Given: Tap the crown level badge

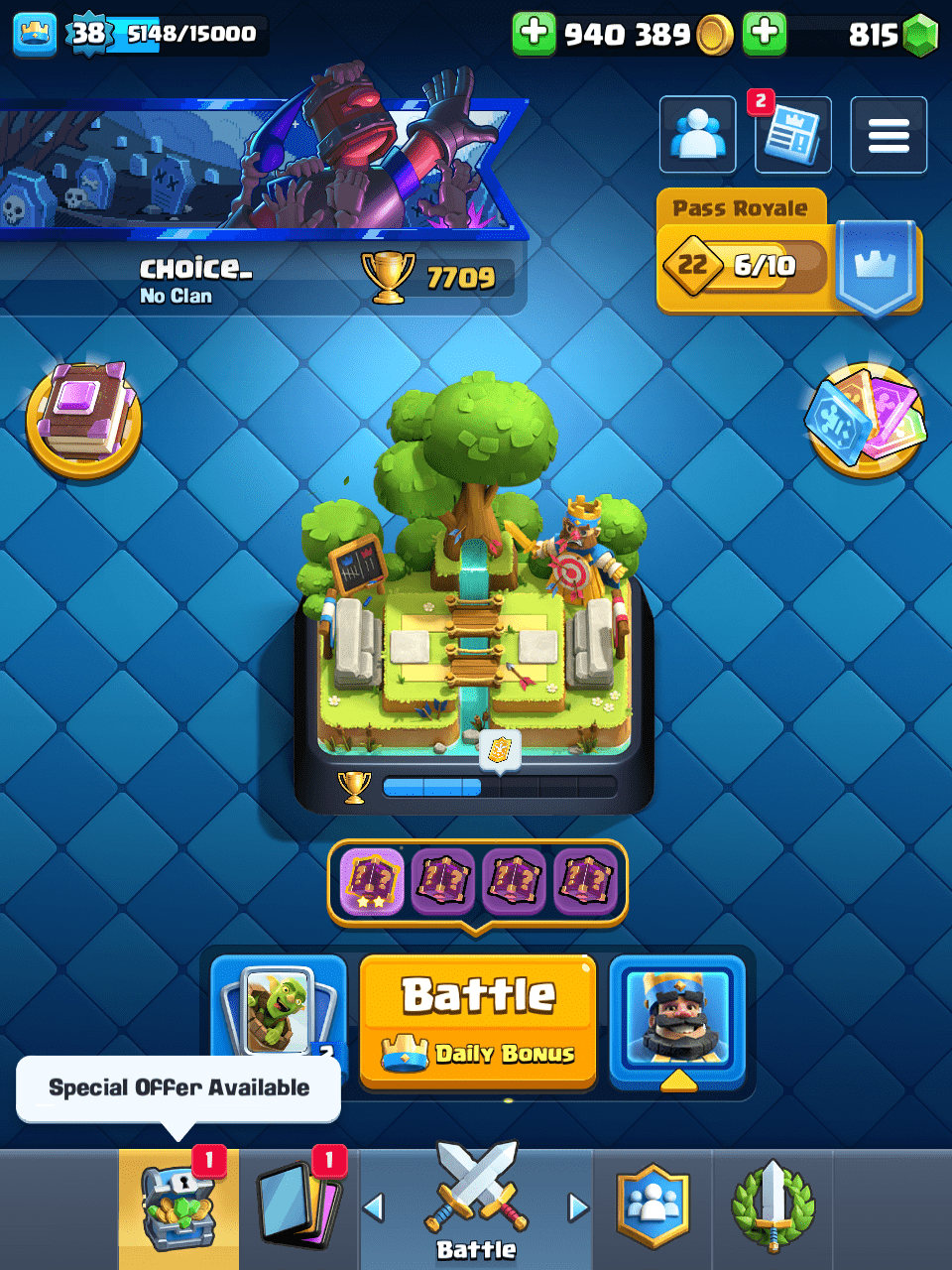Looking at the screenshot, I should (x=34, y=33).
